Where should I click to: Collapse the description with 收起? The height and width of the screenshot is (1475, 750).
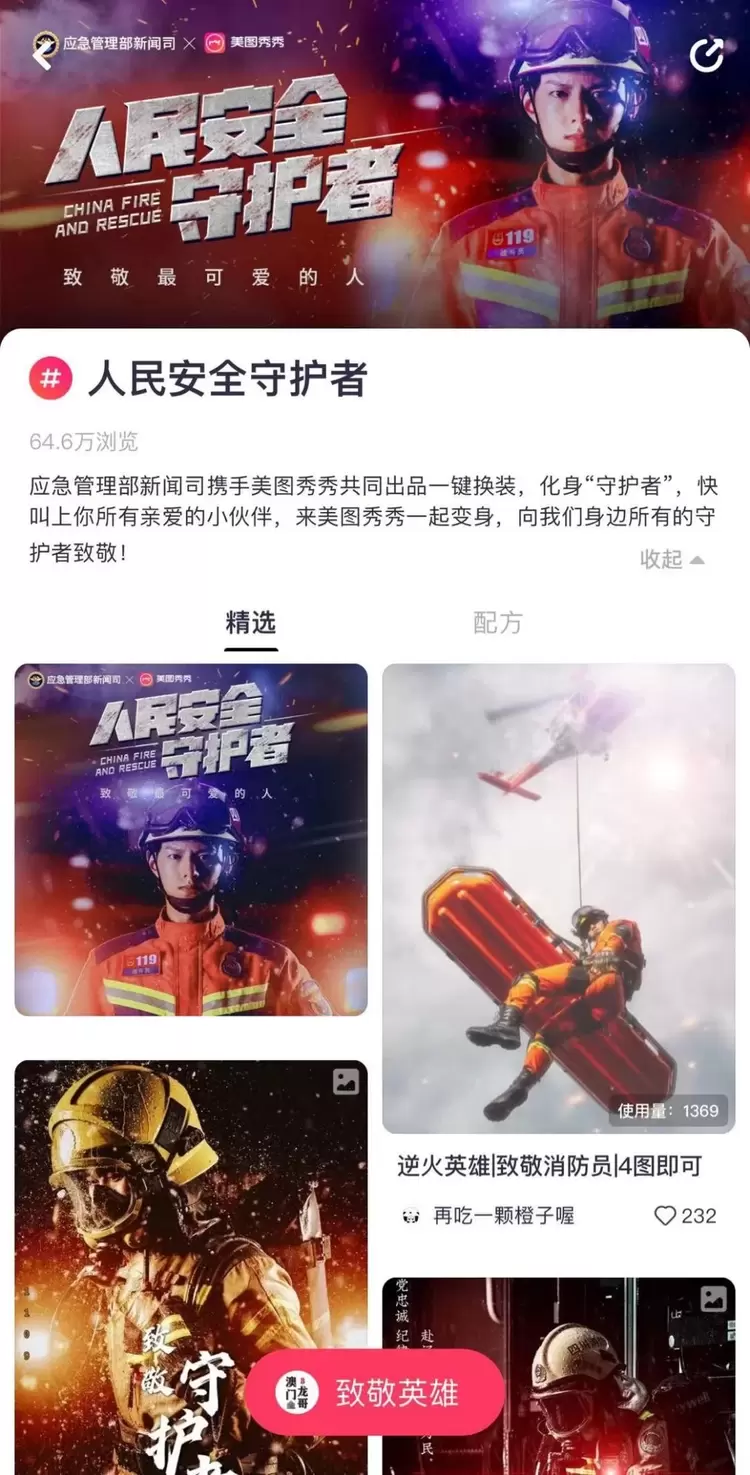click(672, 560)
